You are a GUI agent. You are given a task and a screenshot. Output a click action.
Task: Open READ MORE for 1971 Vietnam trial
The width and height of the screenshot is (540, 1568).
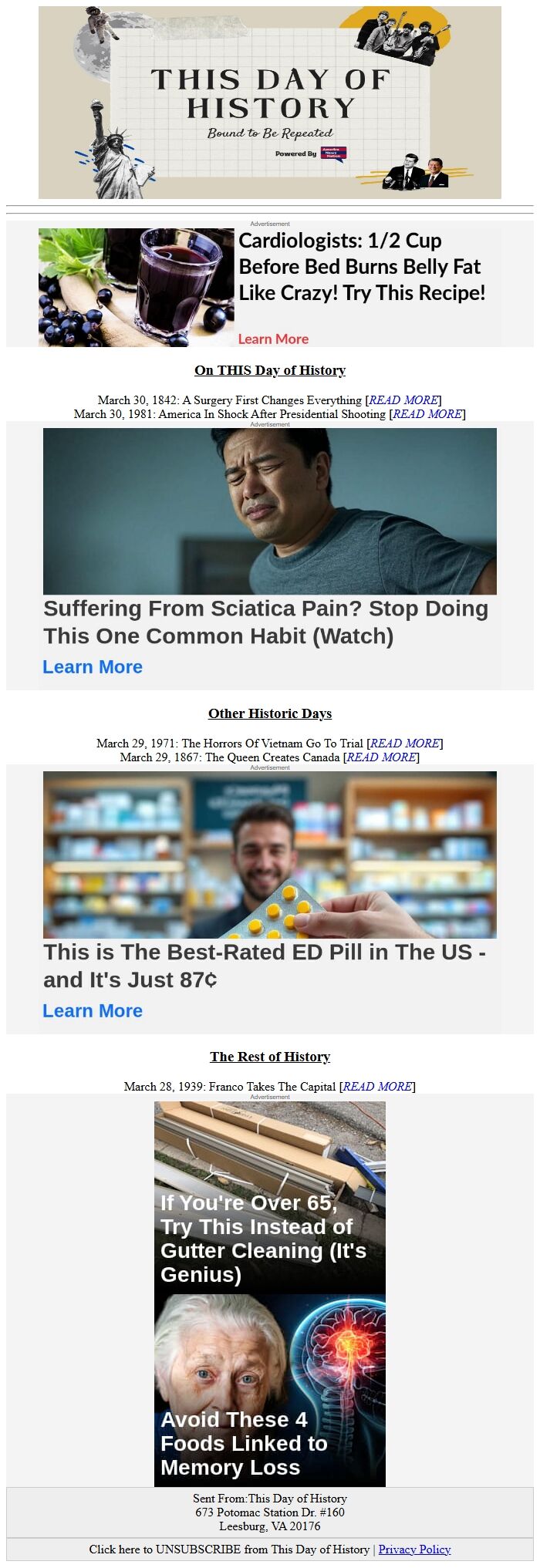pyautogui.click(x=405, y=744)
